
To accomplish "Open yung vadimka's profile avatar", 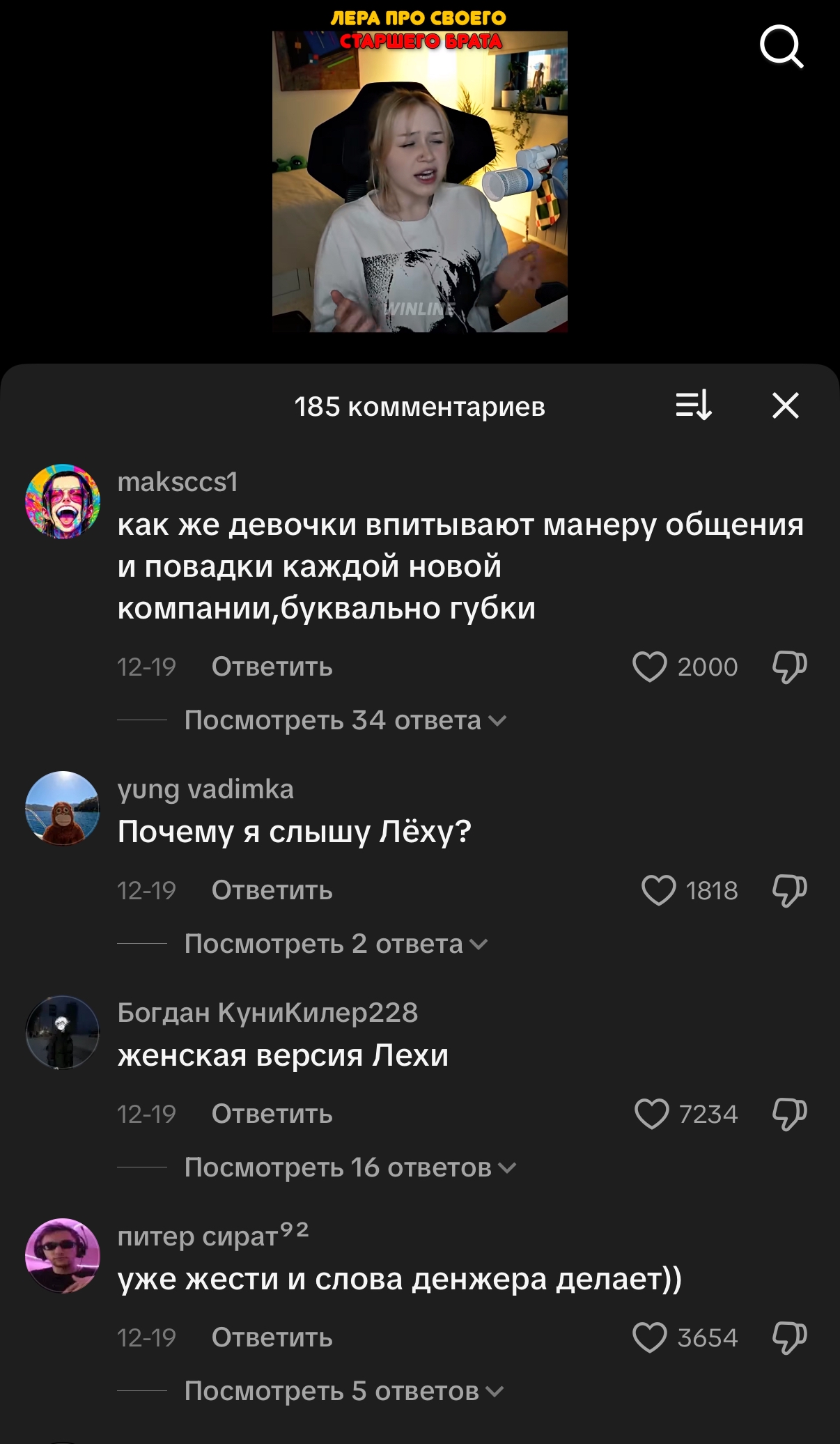I will pyautogui.click(x=63, y=809).
